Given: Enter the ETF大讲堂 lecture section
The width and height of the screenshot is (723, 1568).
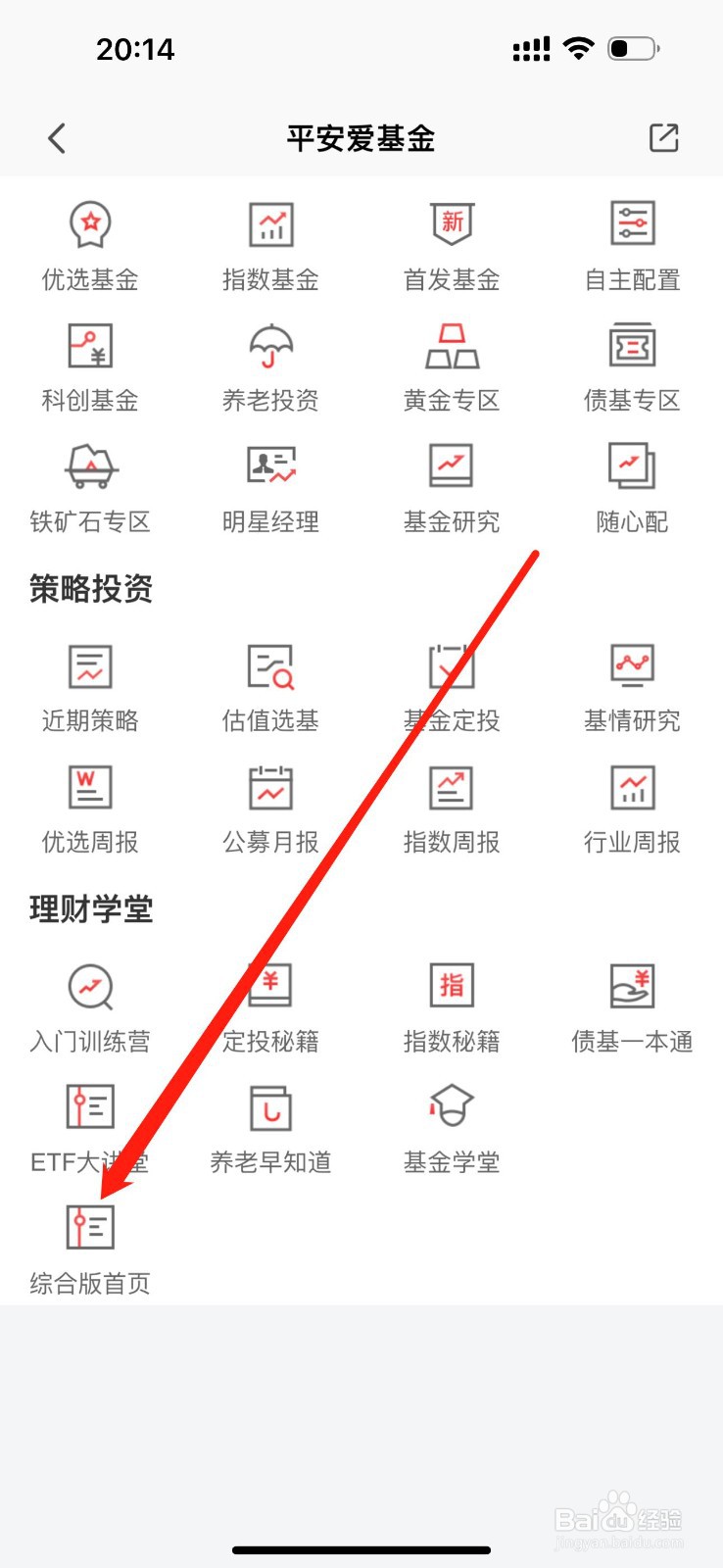Looking at the screenshot, I should (x=91, y=1127).
